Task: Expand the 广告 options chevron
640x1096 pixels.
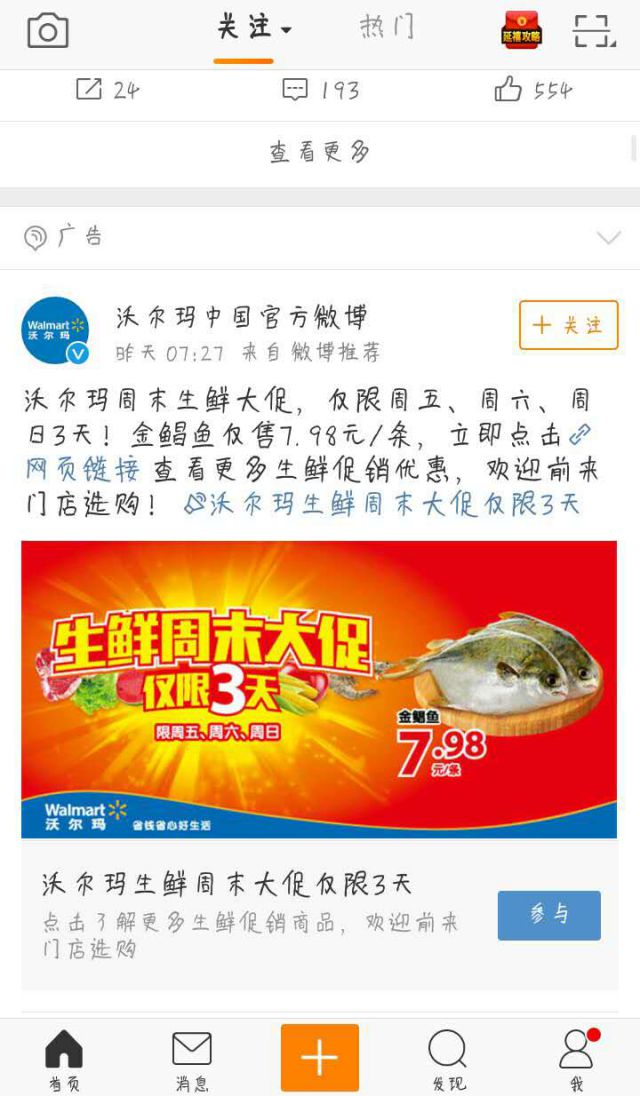Action: click(608, 238)
